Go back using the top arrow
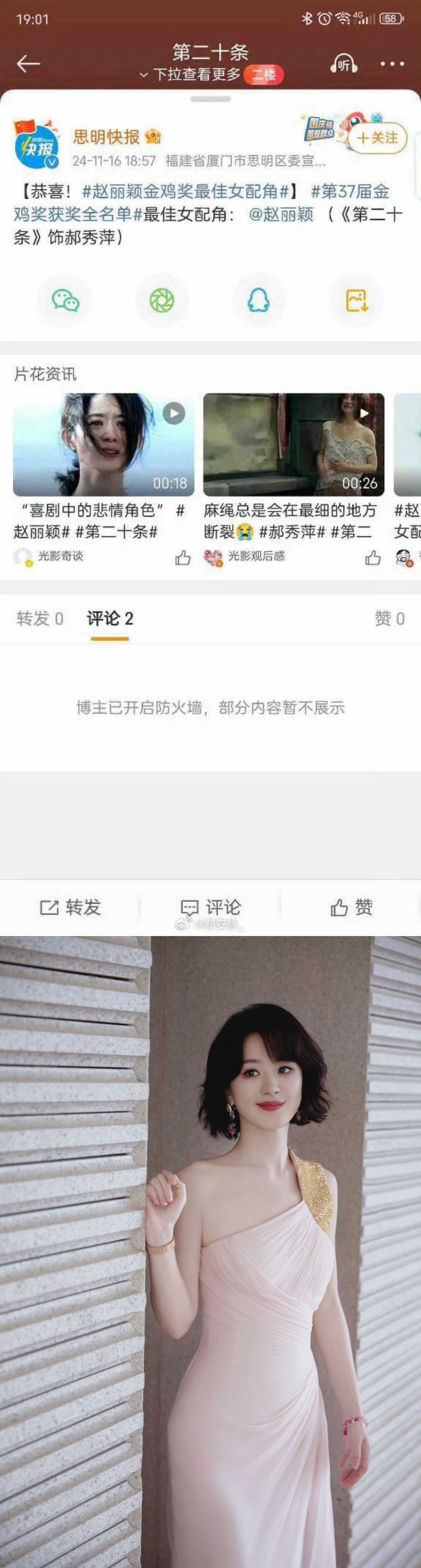421x1568 pixels. pyautogui.click(x=28, y=63)
